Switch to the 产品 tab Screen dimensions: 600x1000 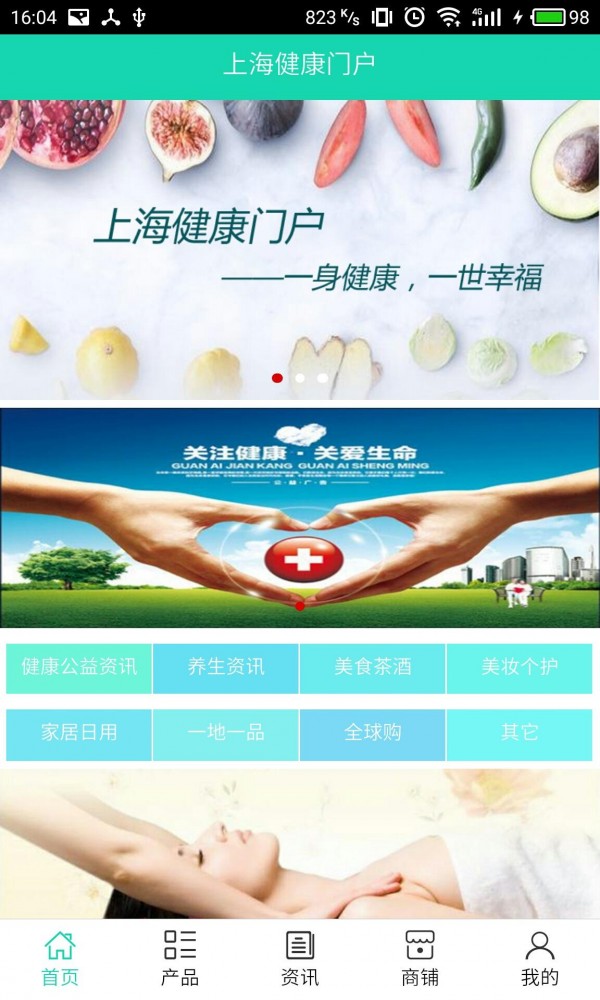coord(180,958)
